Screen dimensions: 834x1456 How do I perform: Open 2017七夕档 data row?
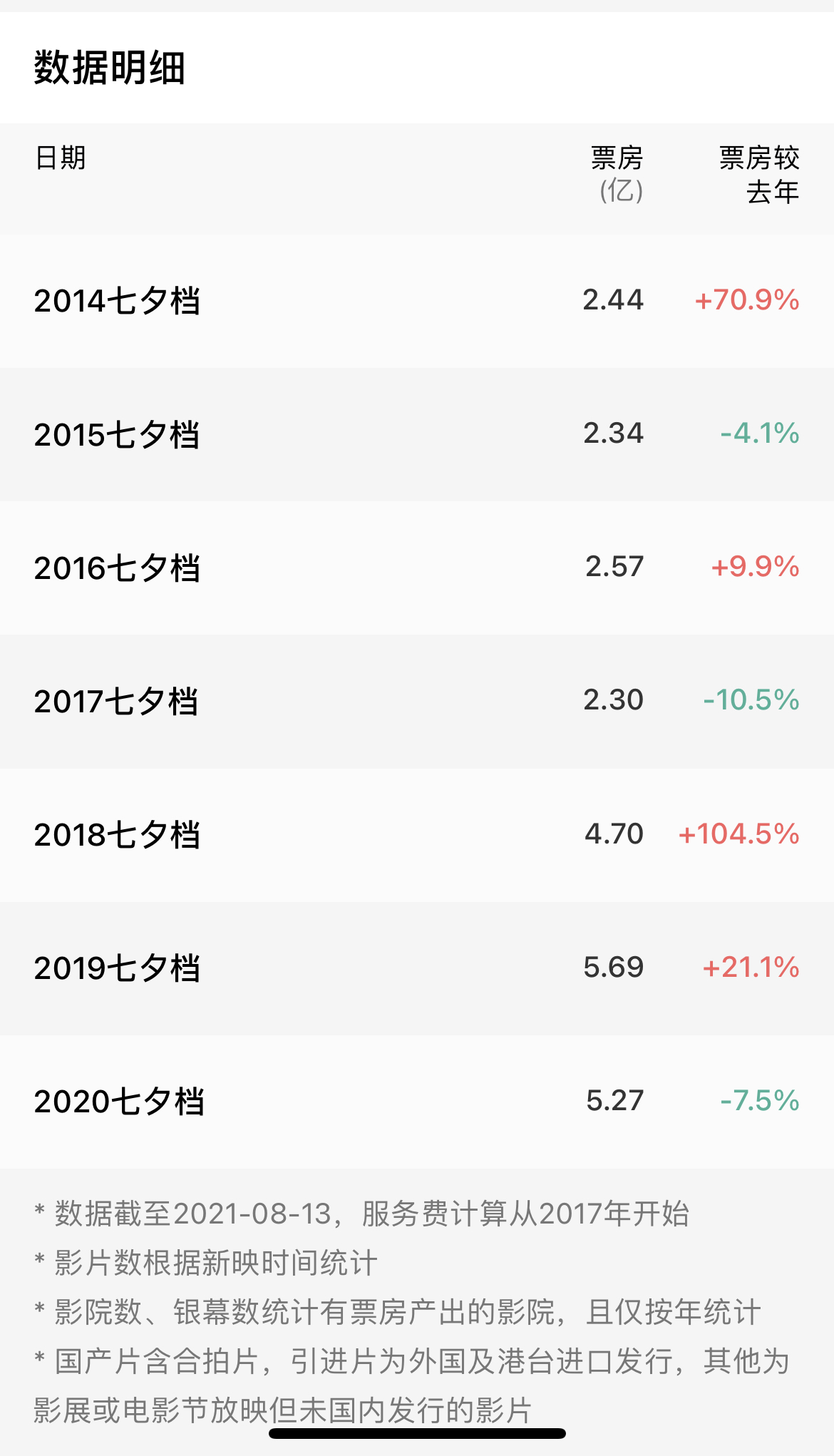coord(118,701)
